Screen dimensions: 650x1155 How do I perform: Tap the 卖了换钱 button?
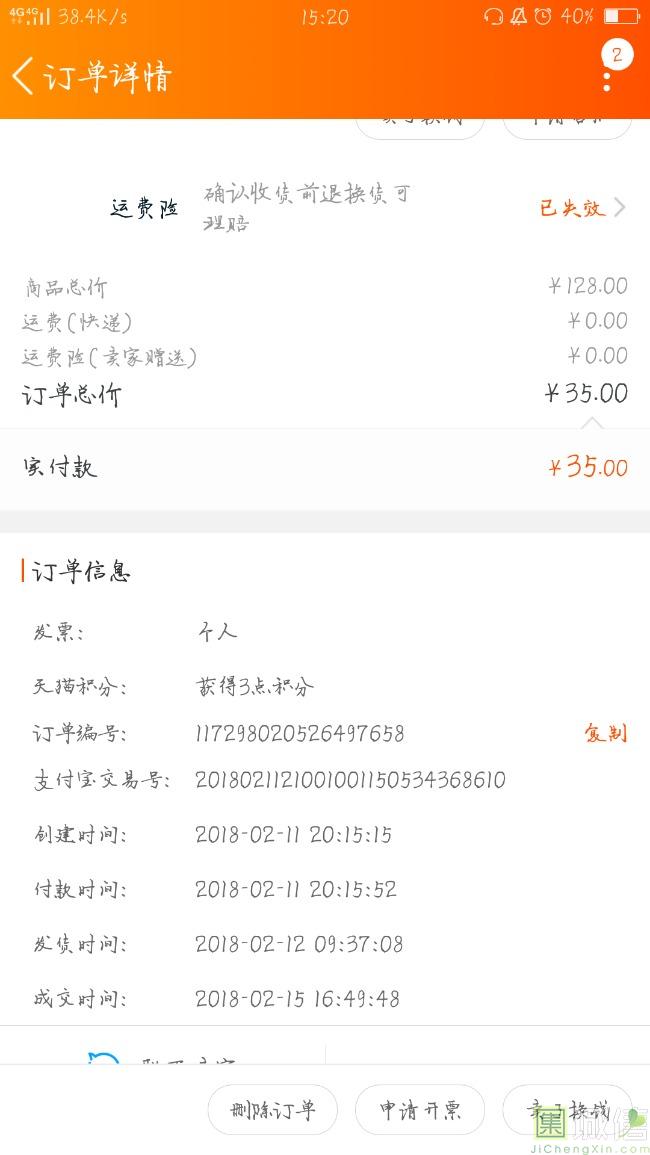coord(567,1111)
